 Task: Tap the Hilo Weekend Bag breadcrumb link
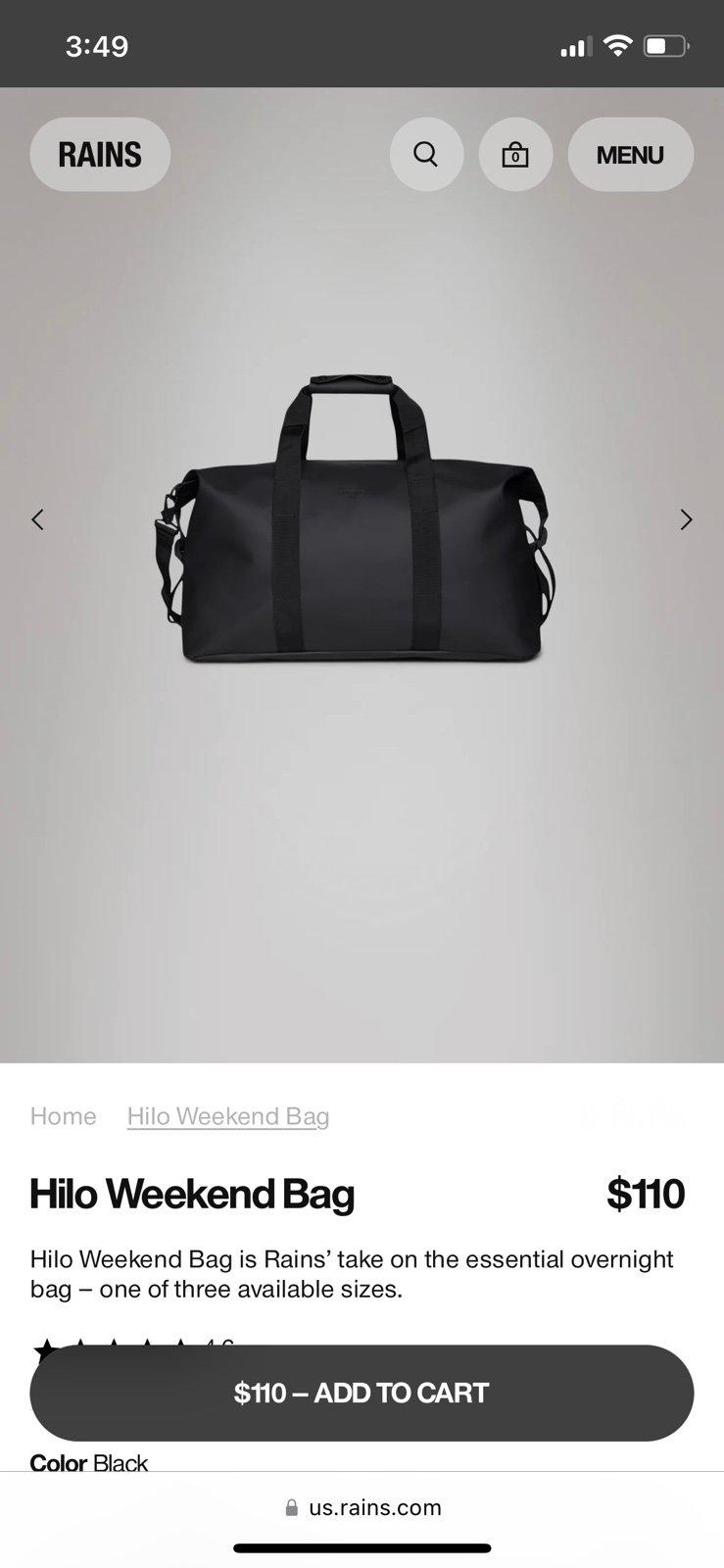tap(228, 1116)
